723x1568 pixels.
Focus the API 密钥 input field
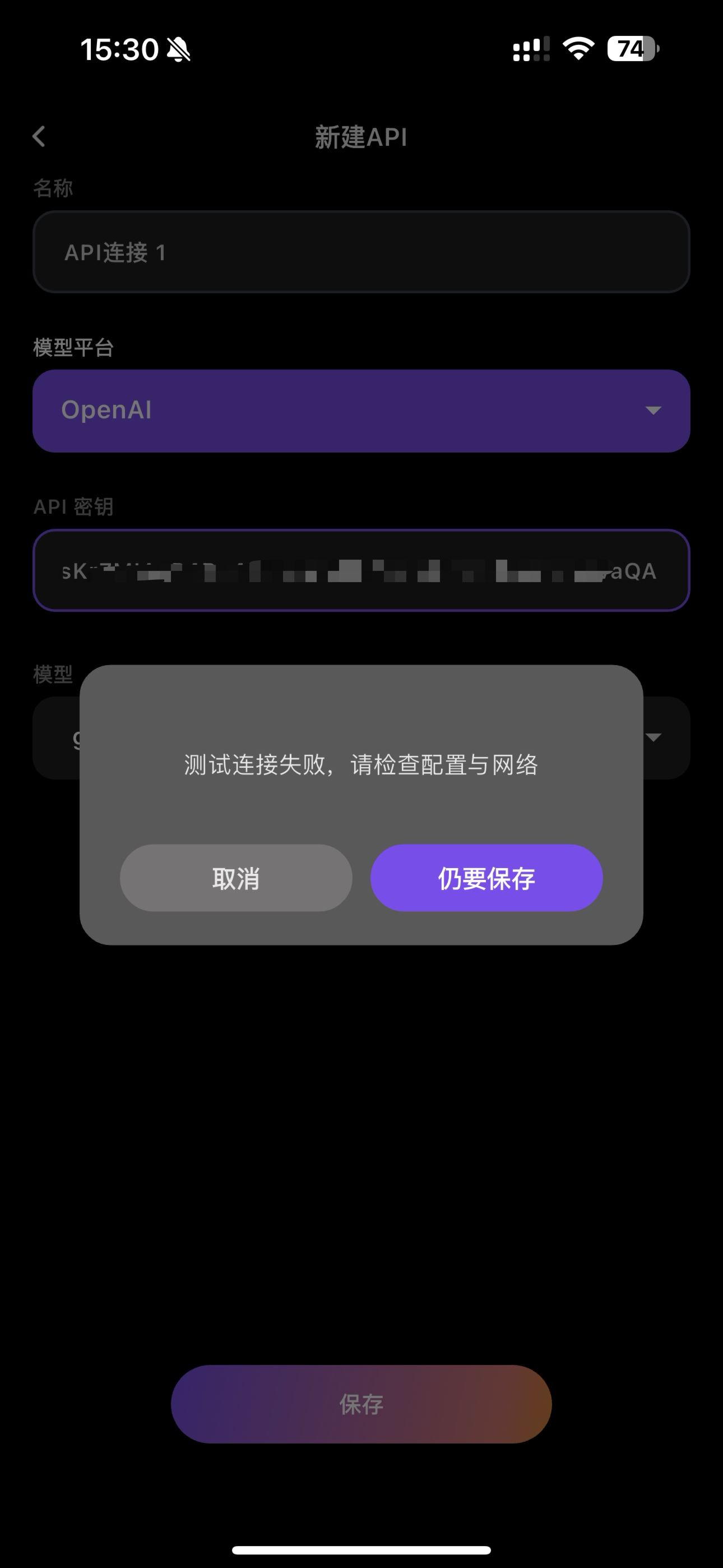[361, 570]
